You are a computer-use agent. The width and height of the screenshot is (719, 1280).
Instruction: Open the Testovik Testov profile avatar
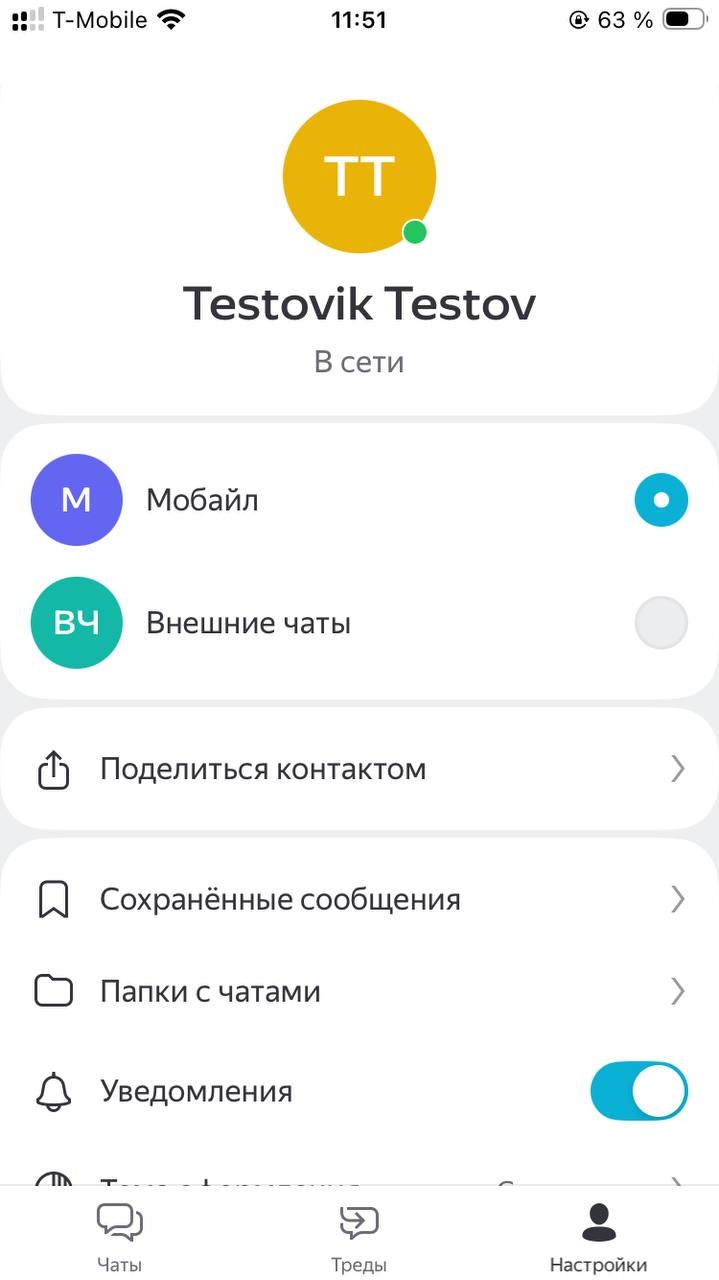click(359, 176)
